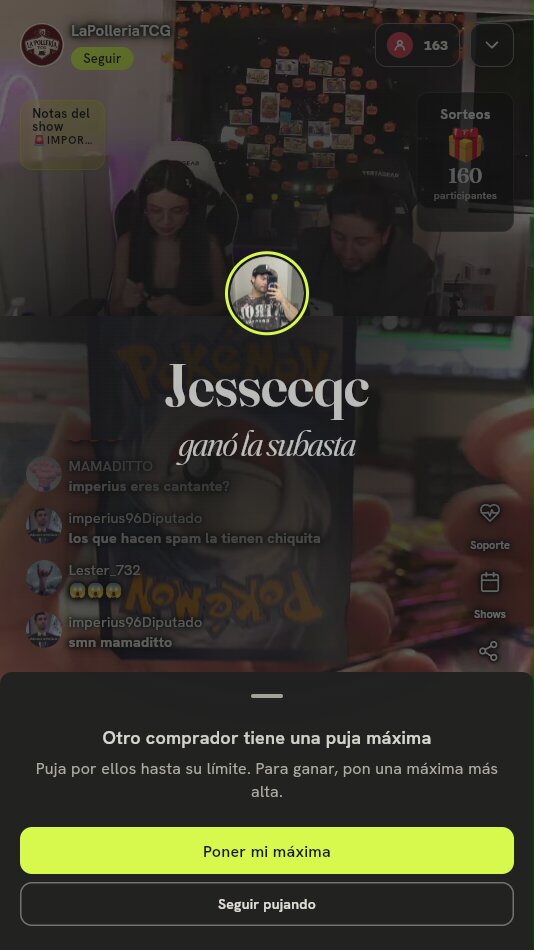Open the viewers count of 163
The image size is (534, 950).
point(417,45)
